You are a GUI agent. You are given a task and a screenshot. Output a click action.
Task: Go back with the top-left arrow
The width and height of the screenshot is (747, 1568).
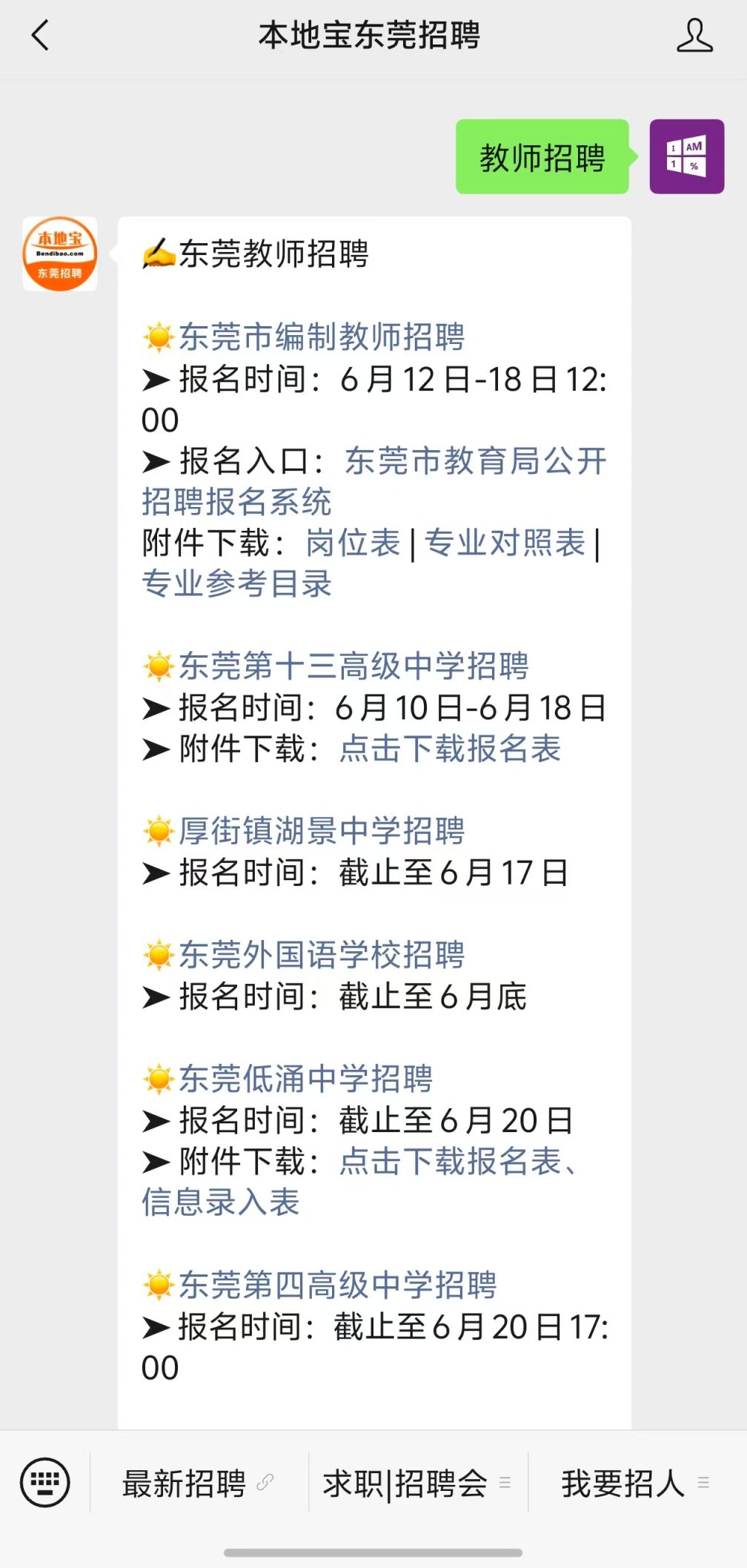(x=41, y=35)
